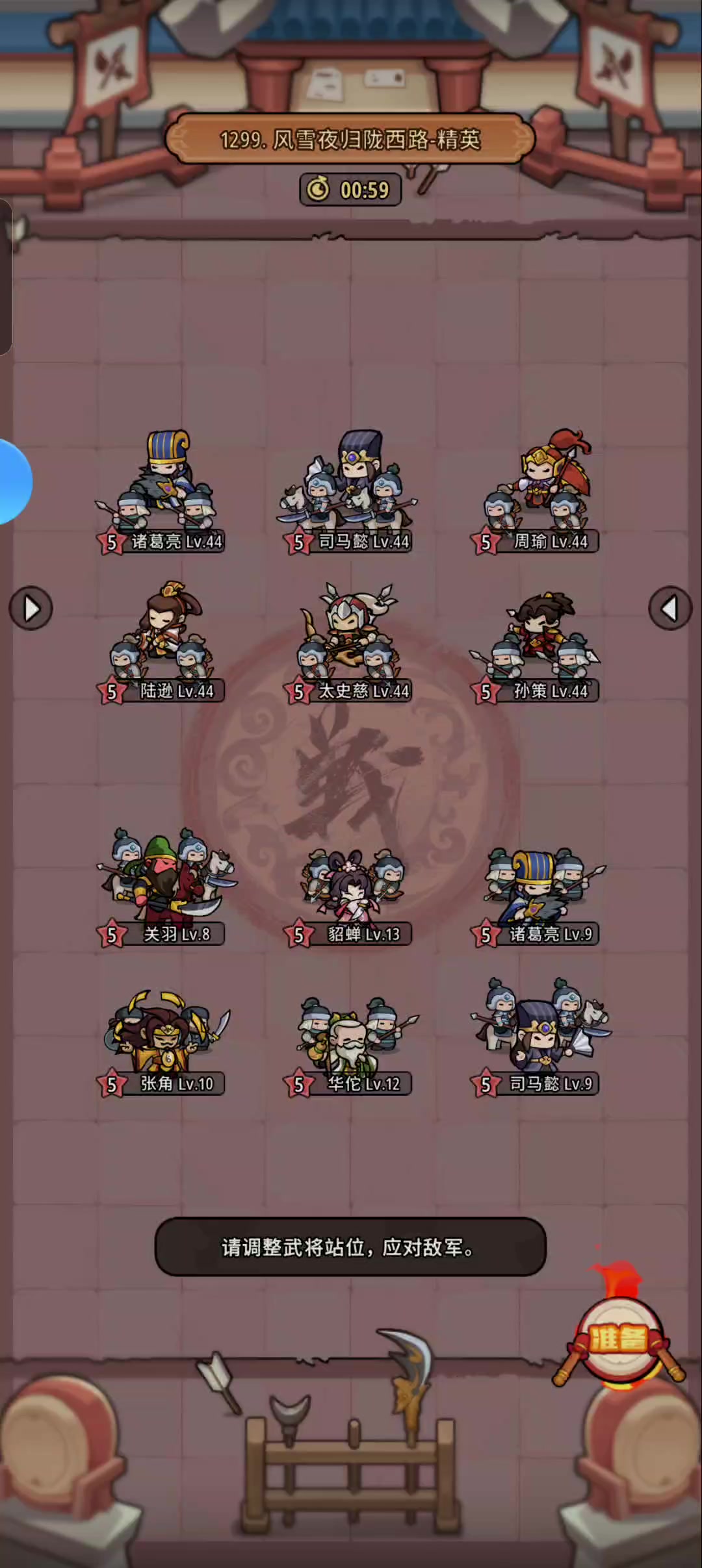The image size is (702, 1568).
Task: Tap the left-pointing arrow on right edge
Action: click(x=670, y=609)
